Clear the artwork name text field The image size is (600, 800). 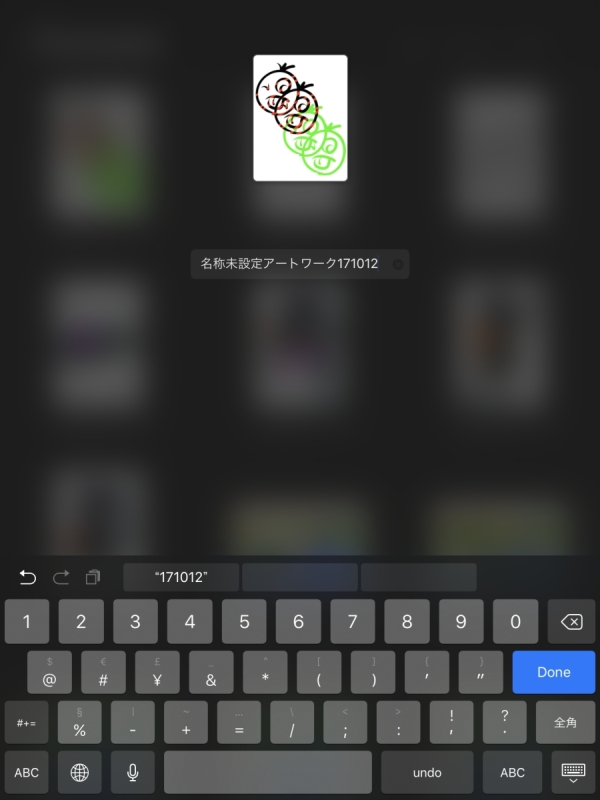(398, 264)
